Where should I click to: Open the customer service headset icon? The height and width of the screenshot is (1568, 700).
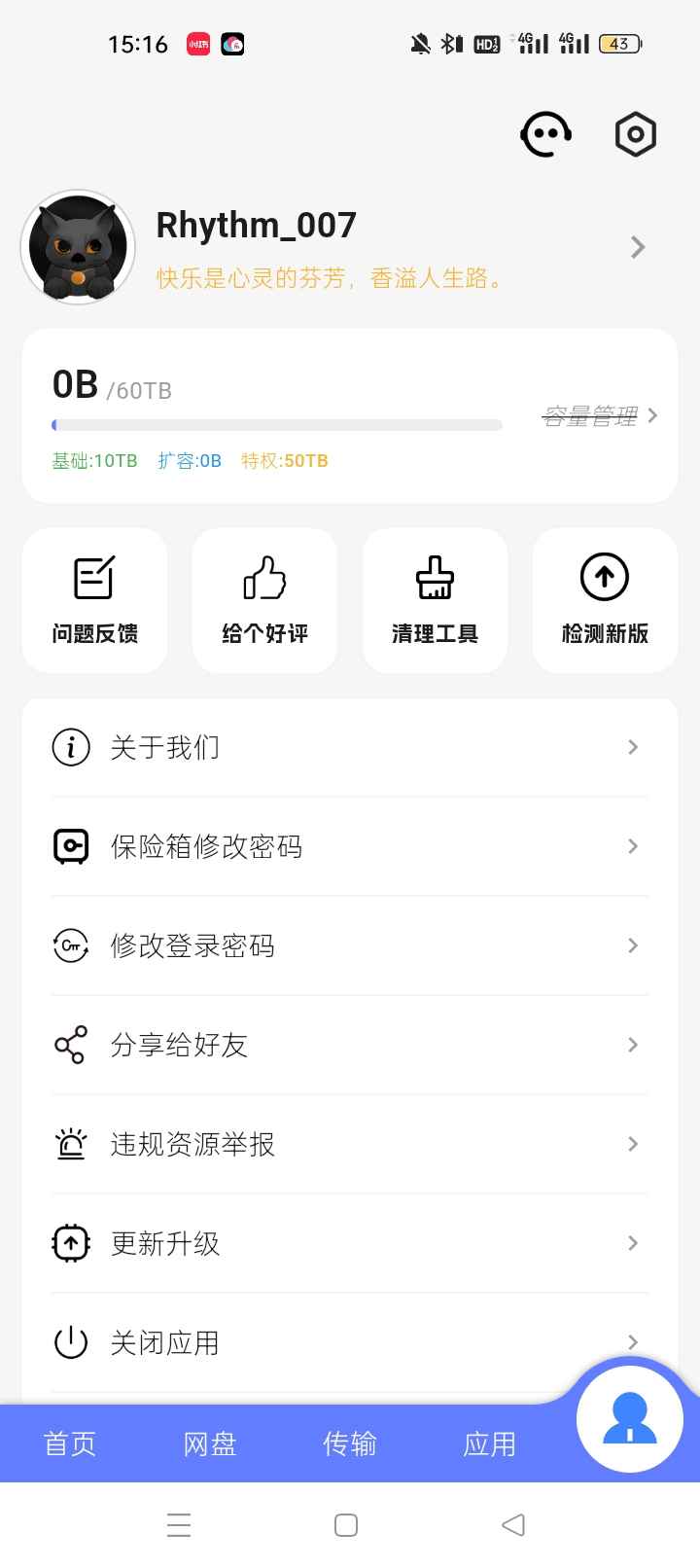545,134
